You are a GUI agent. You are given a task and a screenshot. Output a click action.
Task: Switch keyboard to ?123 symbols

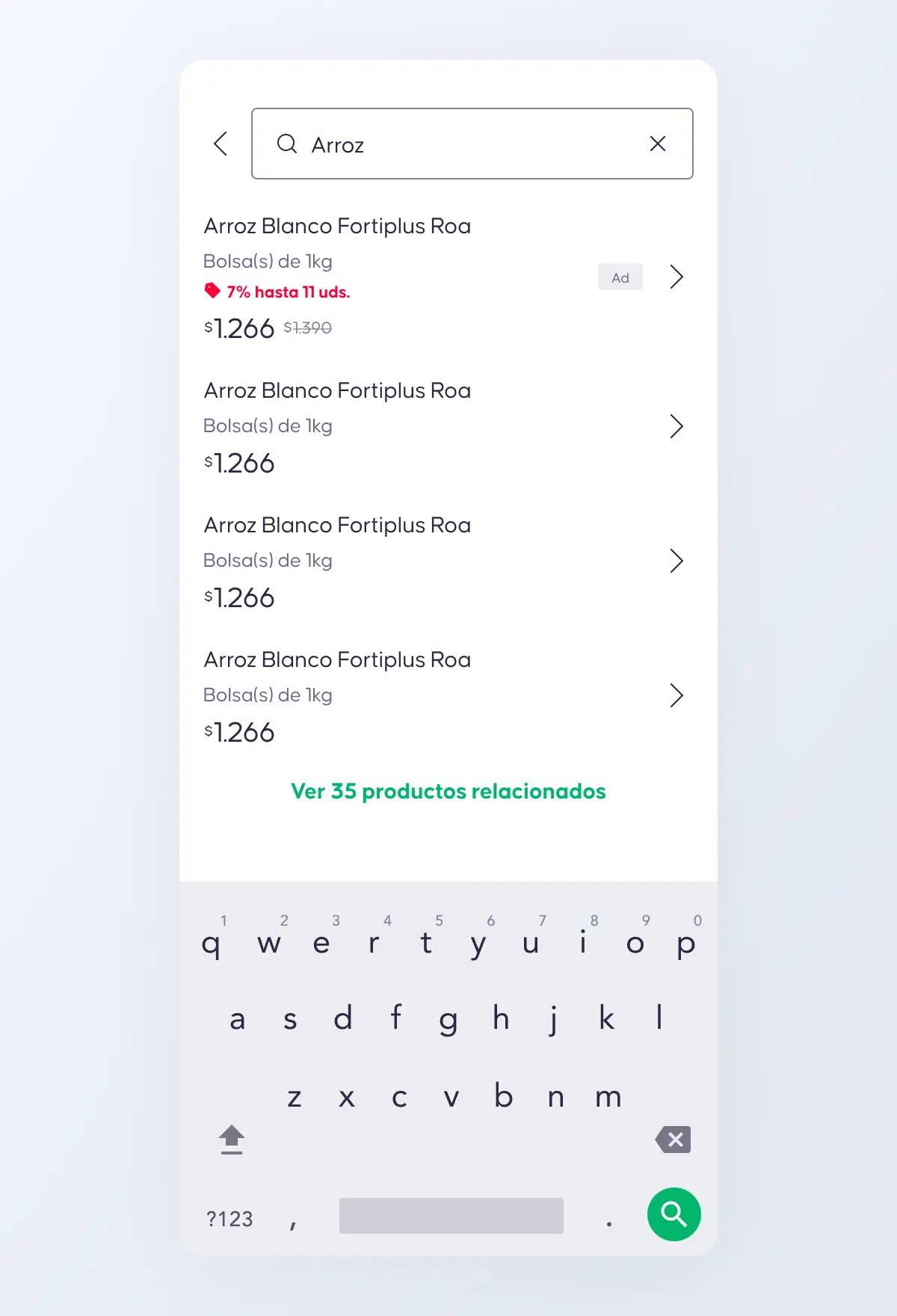[229, 1219]
